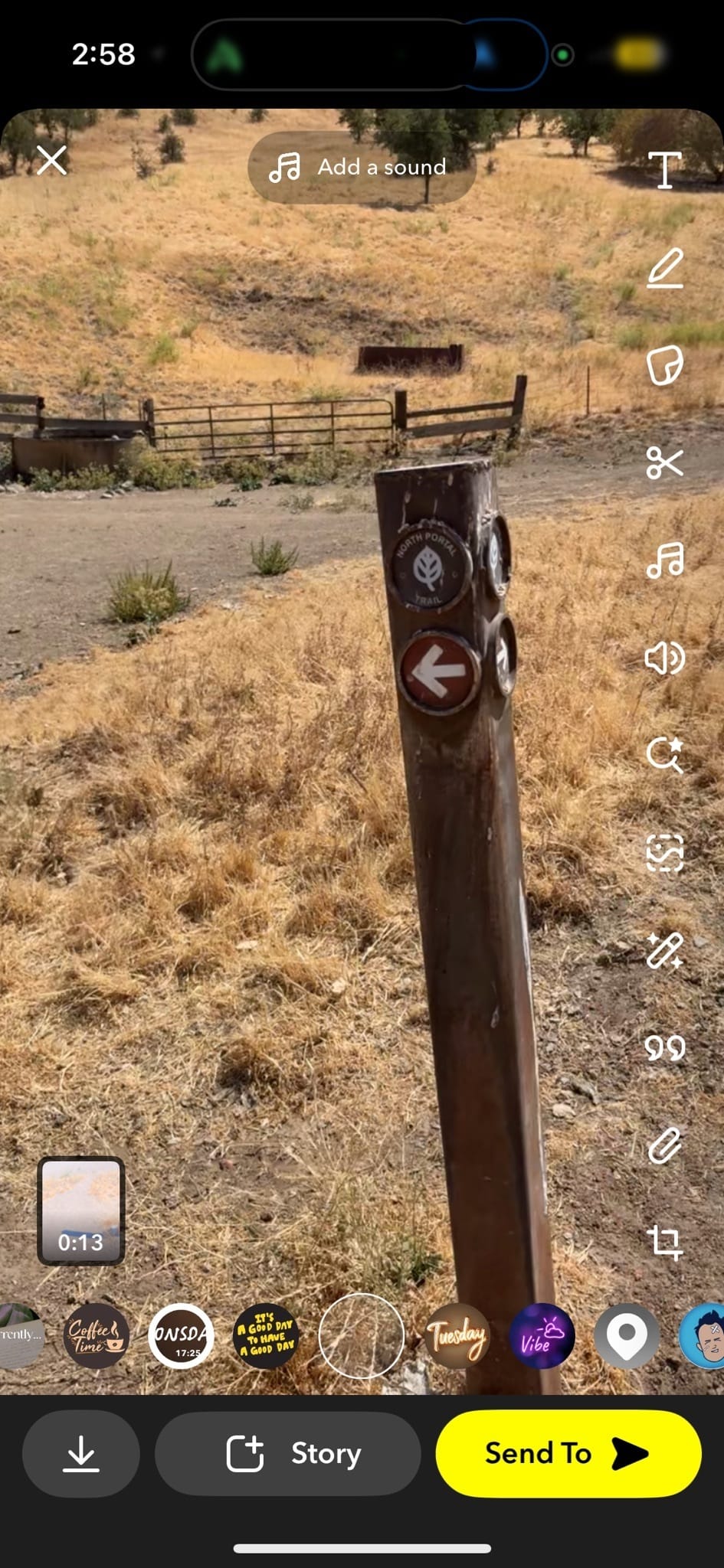Open the sticker picker
Screen dimensions: 724x1568
(664, 365)
